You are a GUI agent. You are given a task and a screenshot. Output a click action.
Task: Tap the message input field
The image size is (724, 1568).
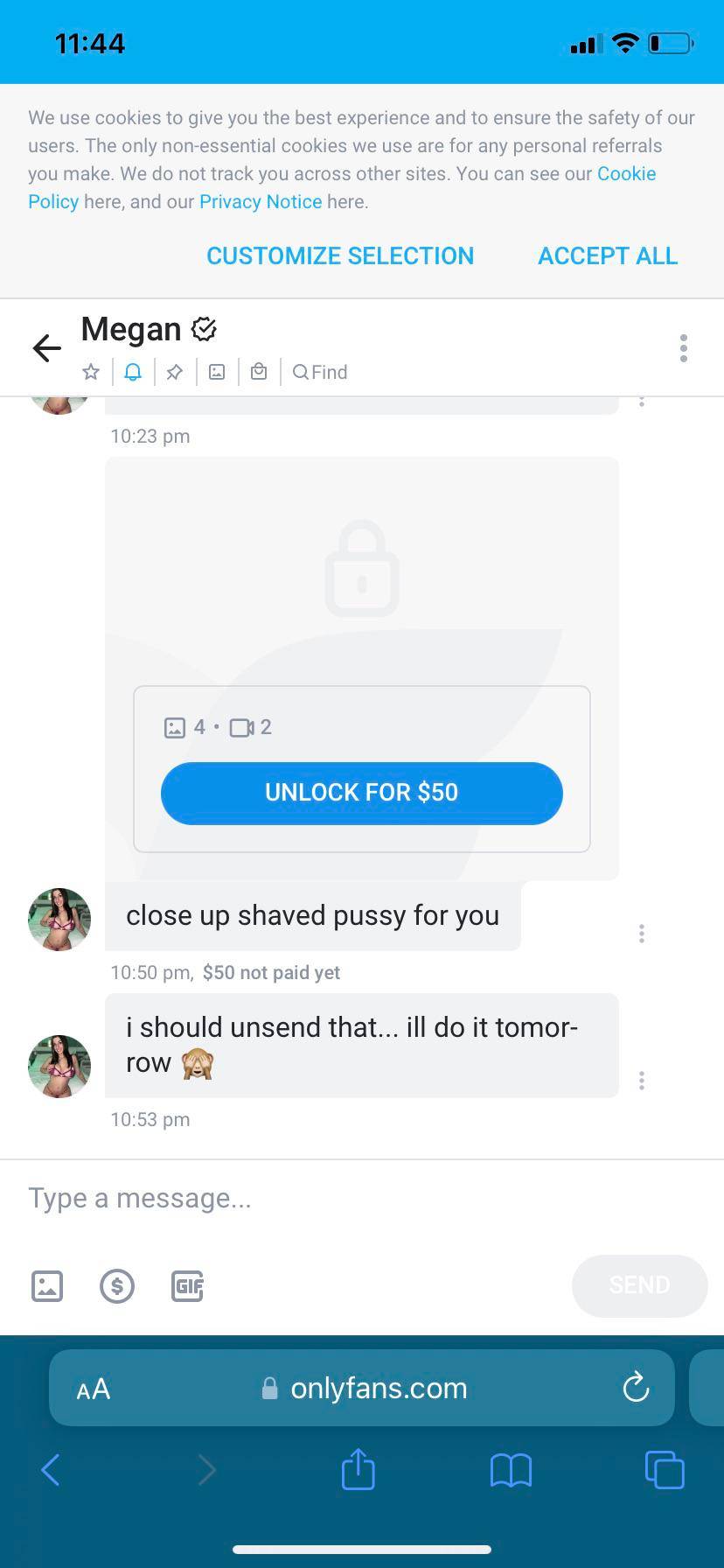[x=262, y=1197]
